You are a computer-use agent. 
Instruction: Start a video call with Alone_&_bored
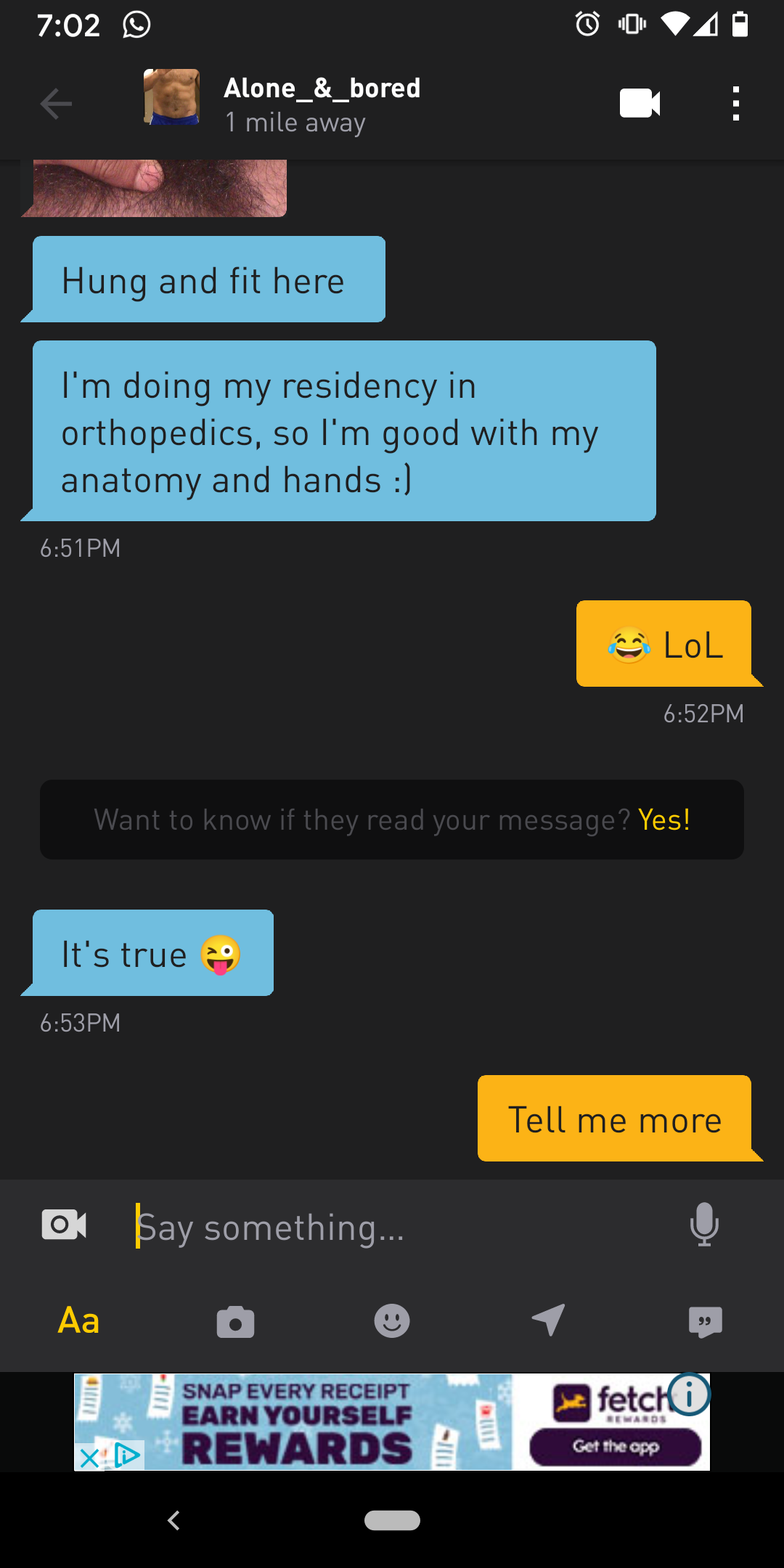(x=640, y=103)
